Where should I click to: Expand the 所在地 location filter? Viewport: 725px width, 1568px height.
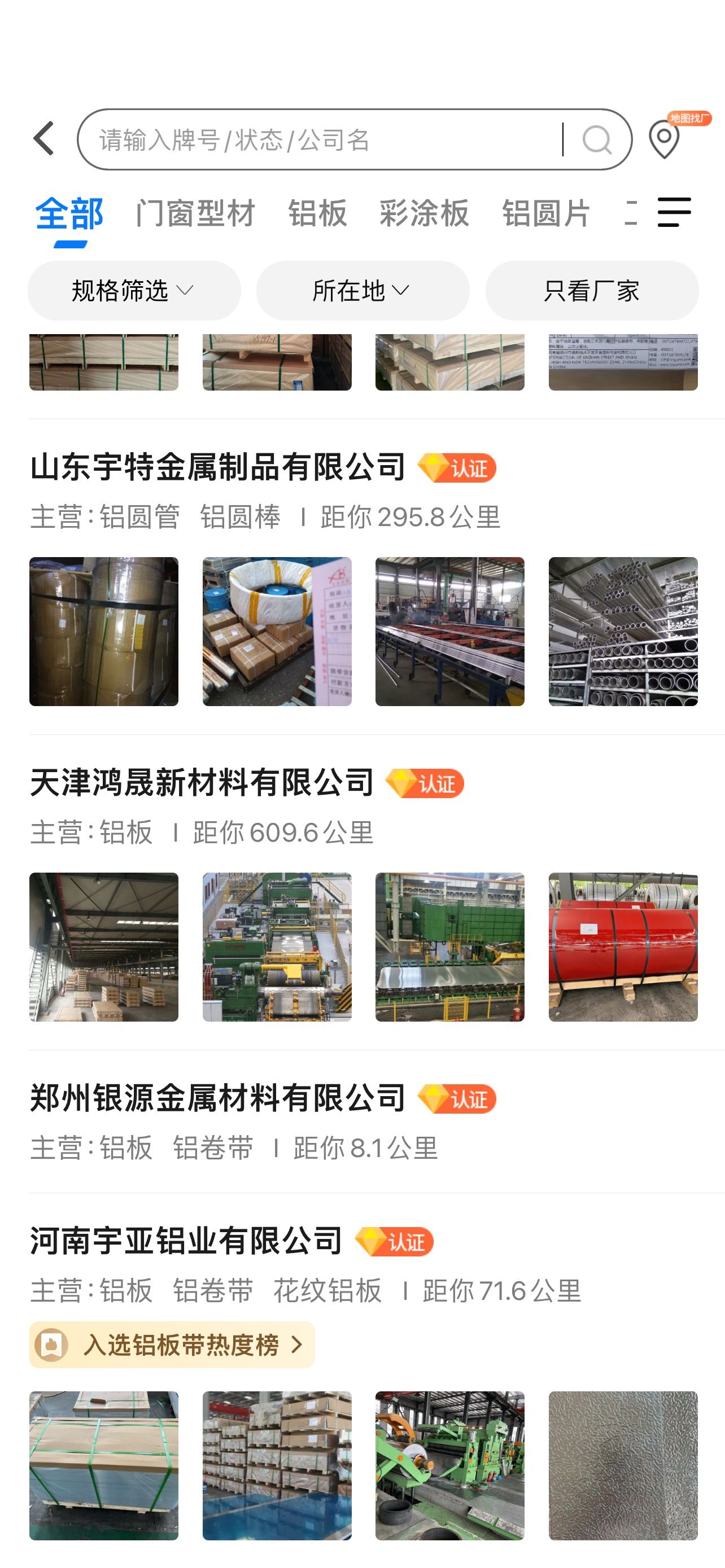(363, 291)
